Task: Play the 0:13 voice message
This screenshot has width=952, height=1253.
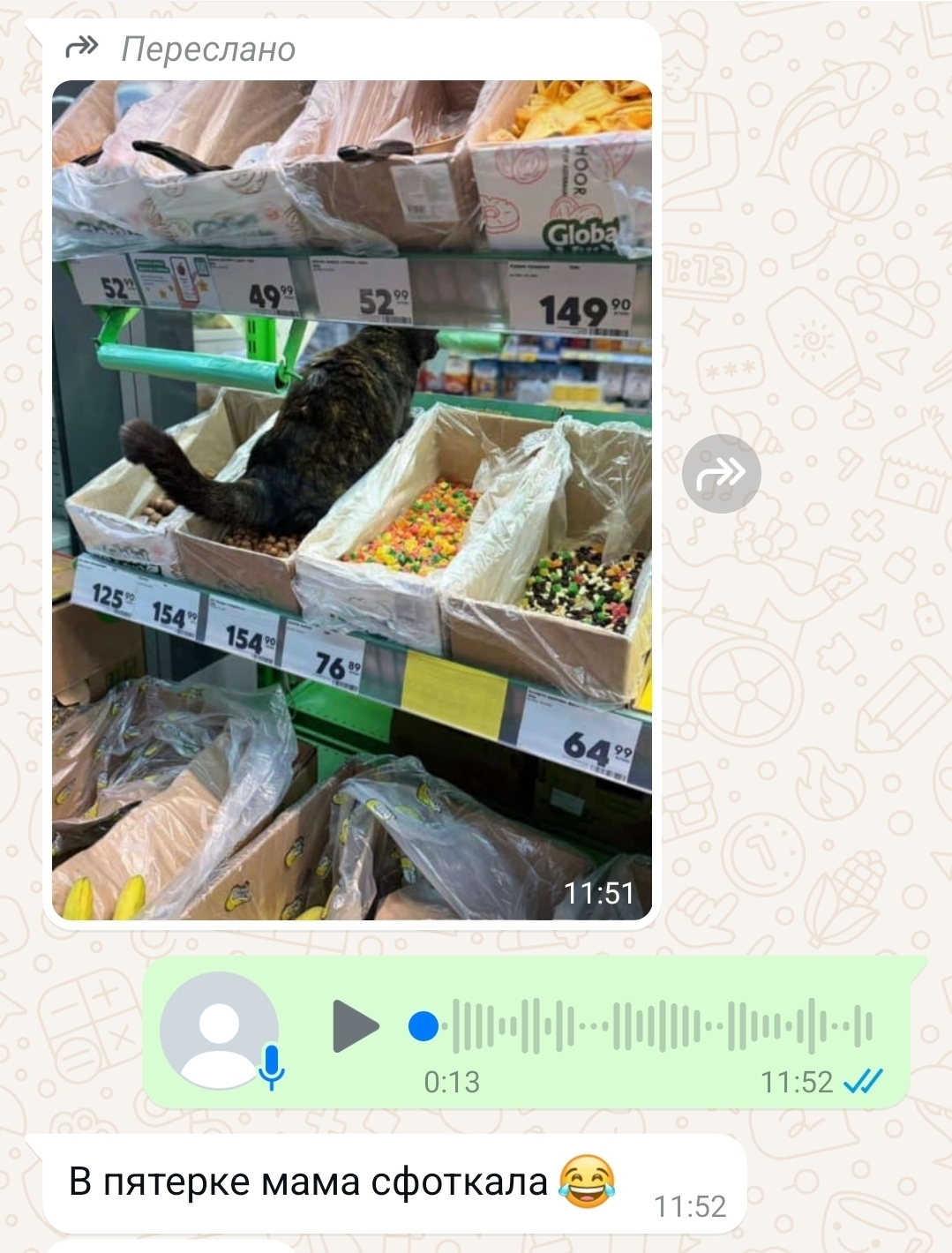Action: [x=355, y=1026]
